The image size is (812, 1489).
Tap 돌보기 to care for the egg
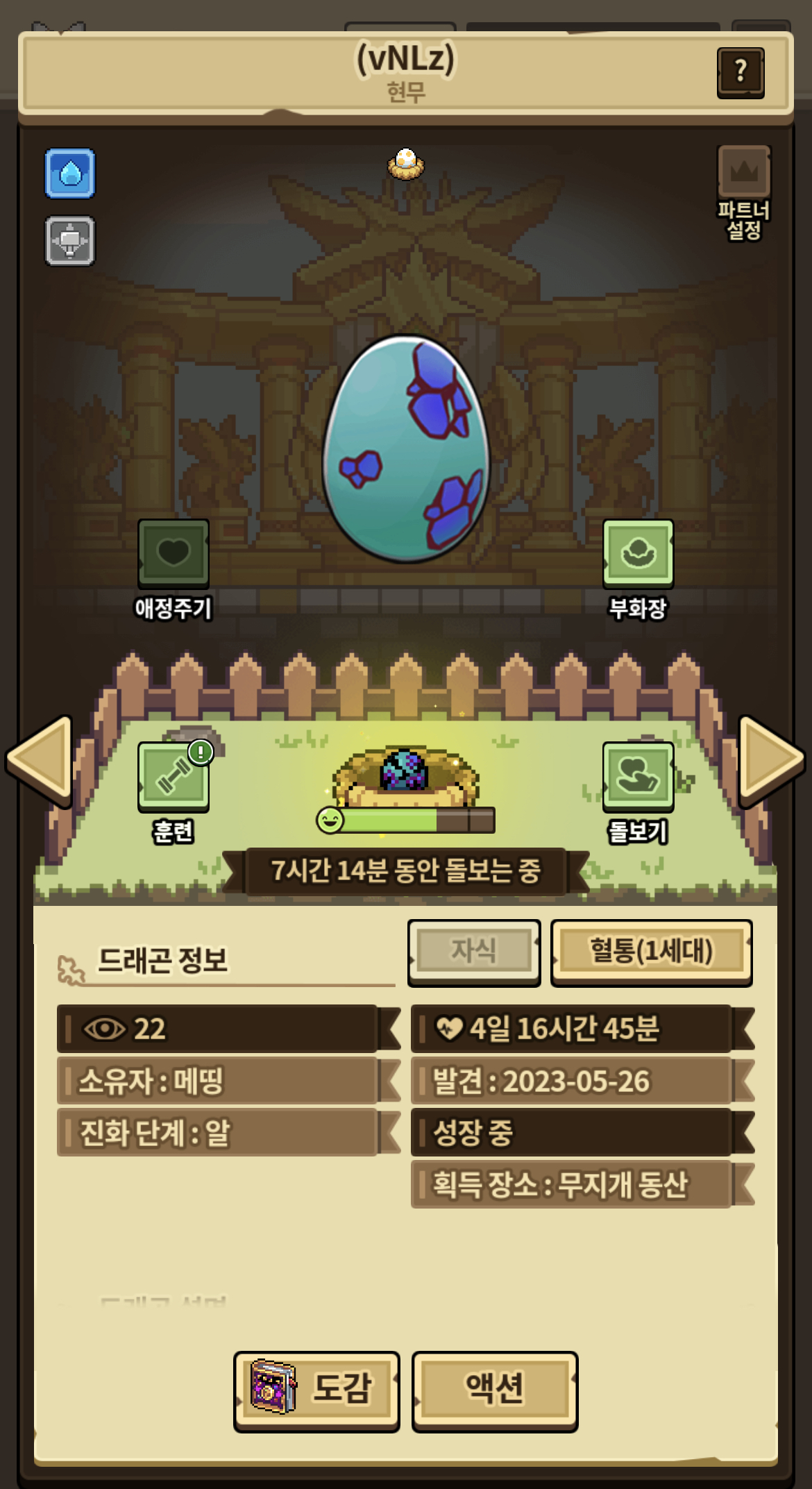pyautogui.click(x=638, y=776)
